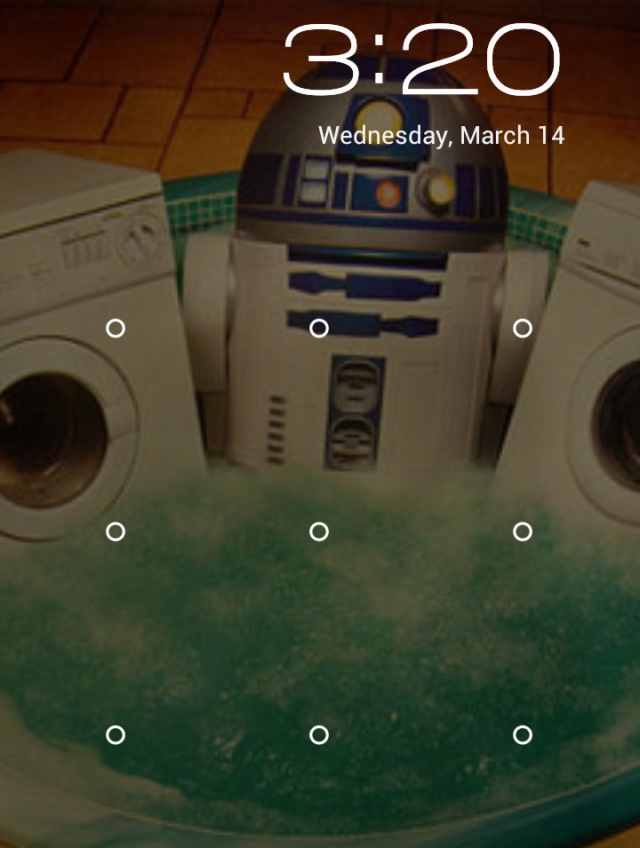640x848 pixels.
Task: Tap the bottom-left pattern dot
Action: (116, 735)
